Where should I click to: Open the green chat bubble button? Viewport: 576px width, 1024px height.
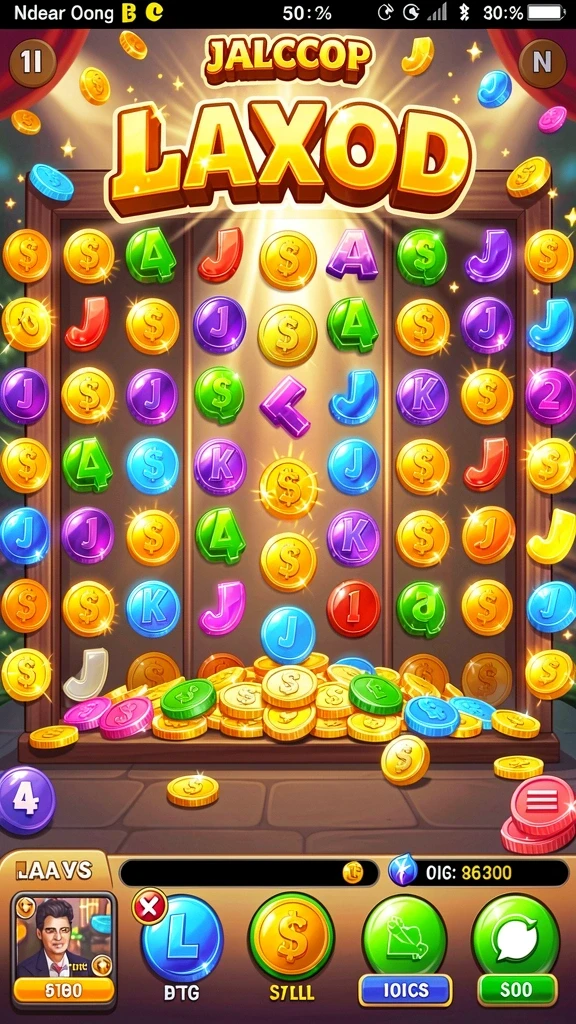point(516,937)
